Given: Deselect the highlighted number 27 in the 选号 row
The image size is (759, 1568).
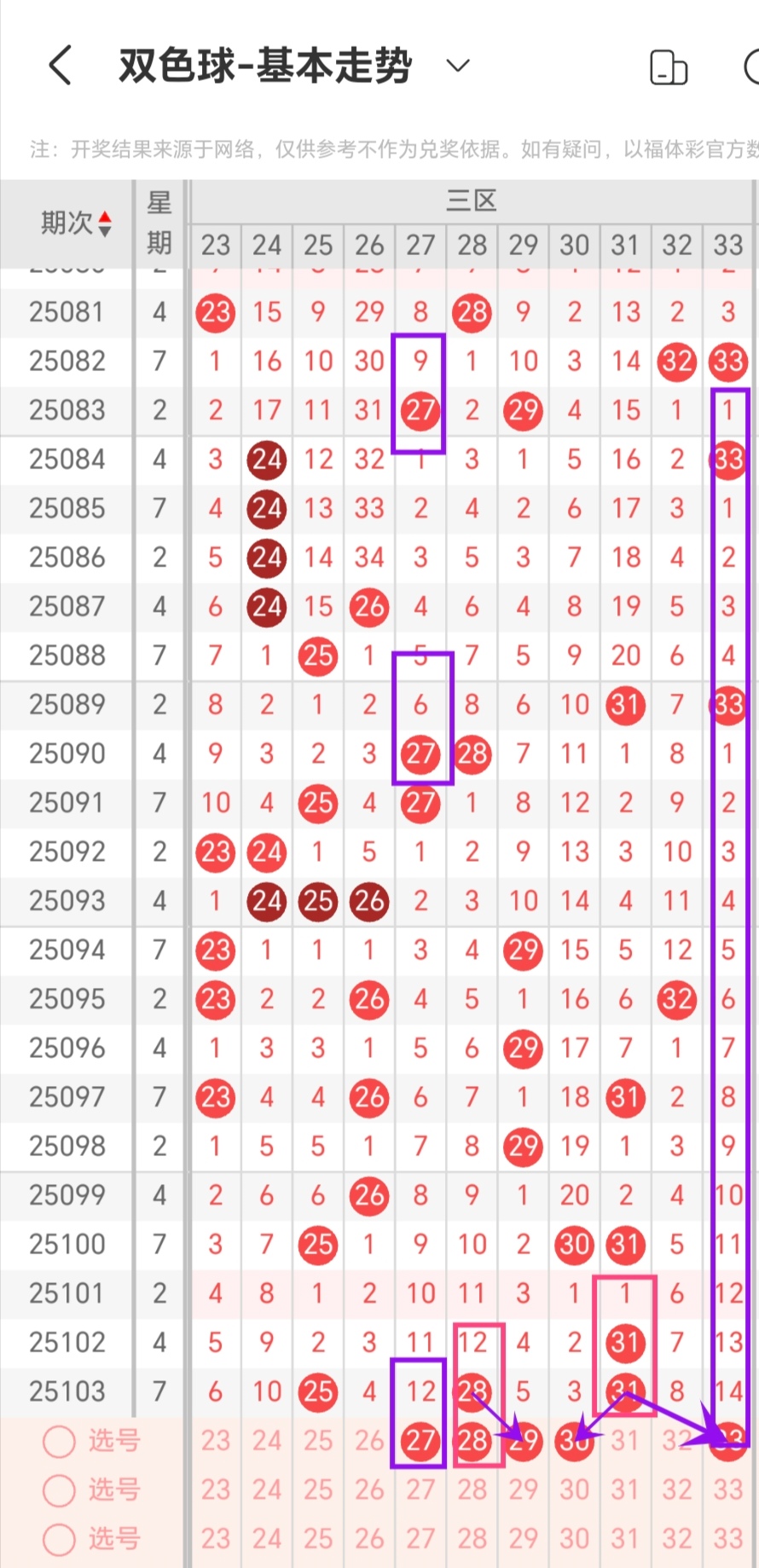Looking at the screenshot, I should (420, 1441).
